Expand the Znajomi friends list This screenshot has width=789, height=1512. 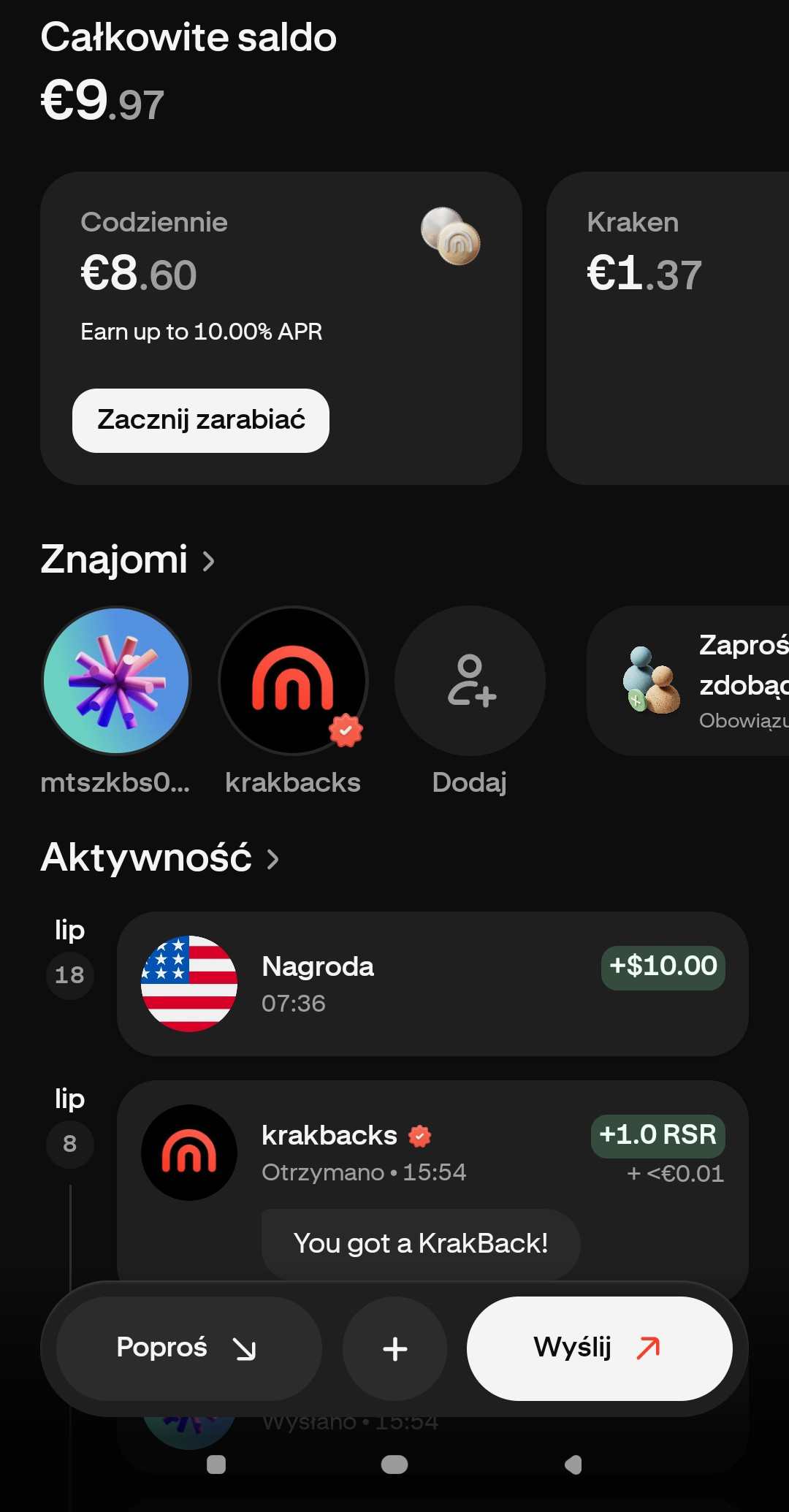coord(128,560)
